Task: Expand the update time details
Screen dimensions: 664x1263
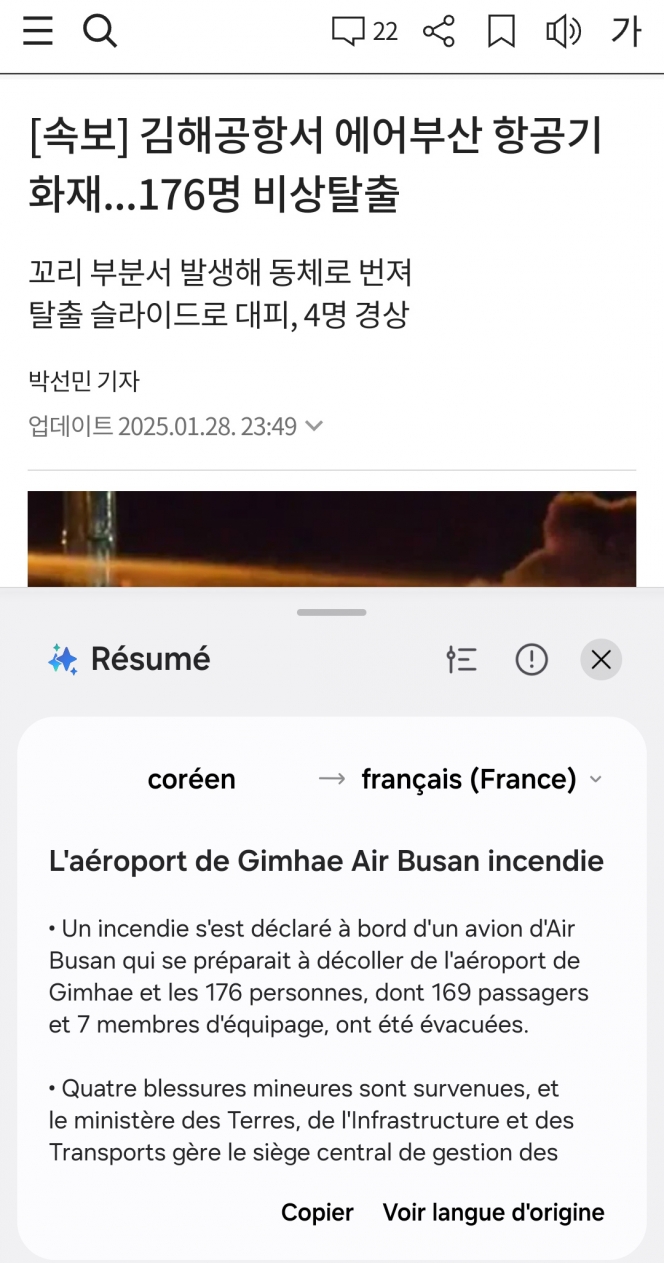Action: point(314,427)
